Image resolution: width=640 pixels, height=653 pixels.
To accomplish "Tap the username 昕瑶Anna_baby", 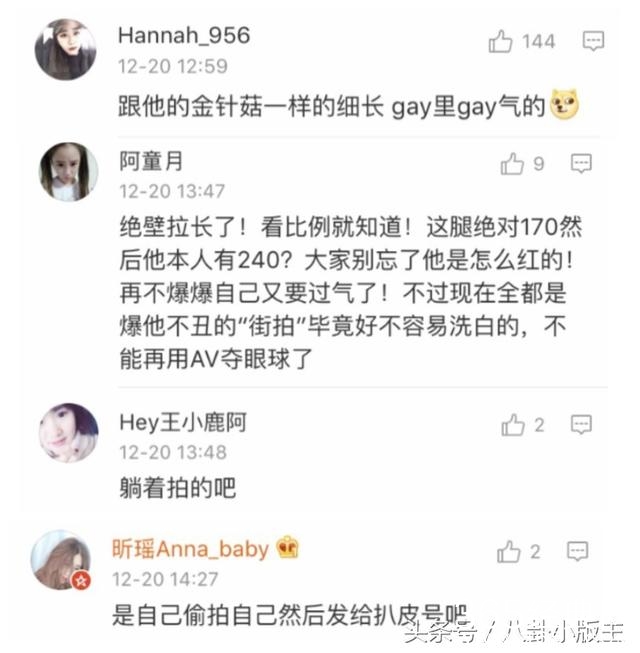I will coord(190,549).
